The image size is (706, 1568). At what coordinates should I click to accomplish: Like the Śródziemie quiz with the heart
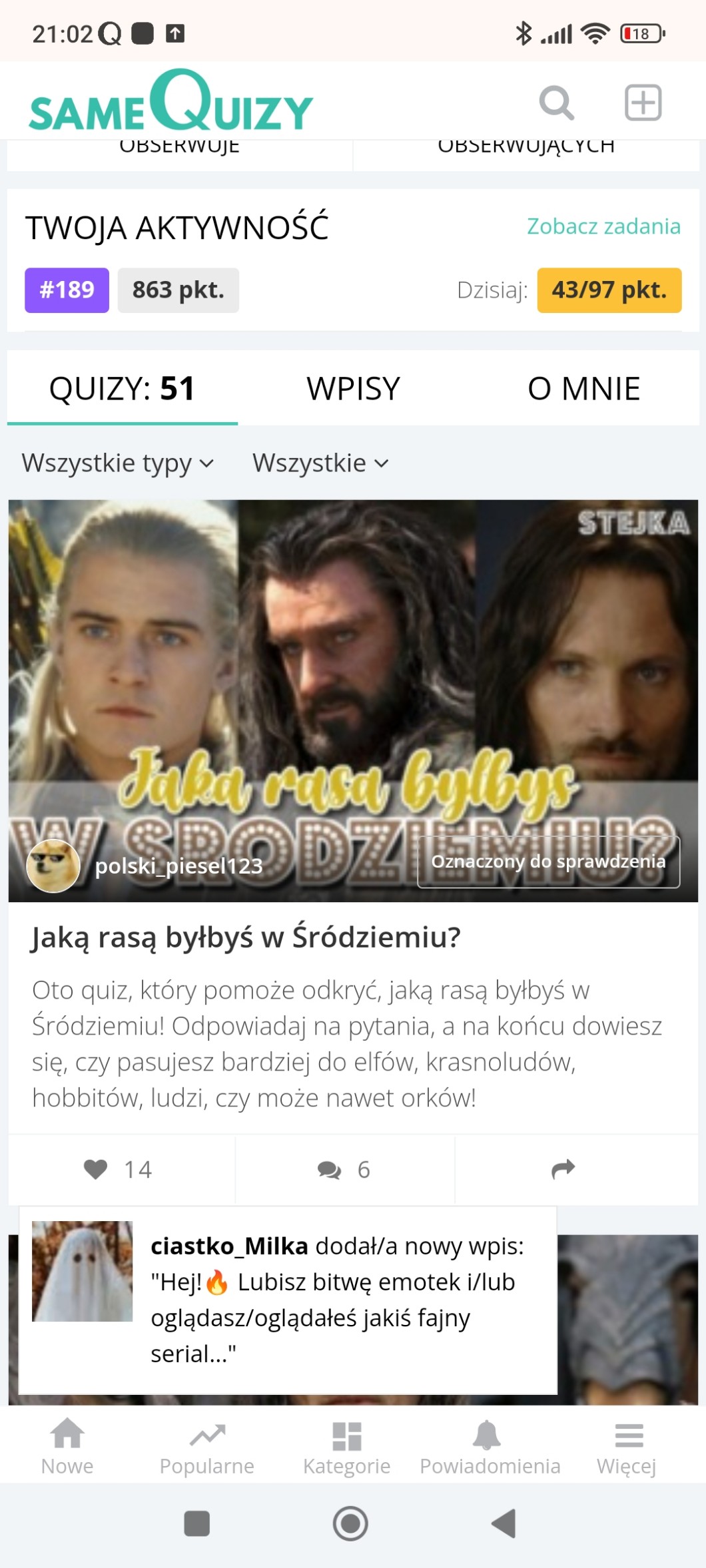[96, 1169]
